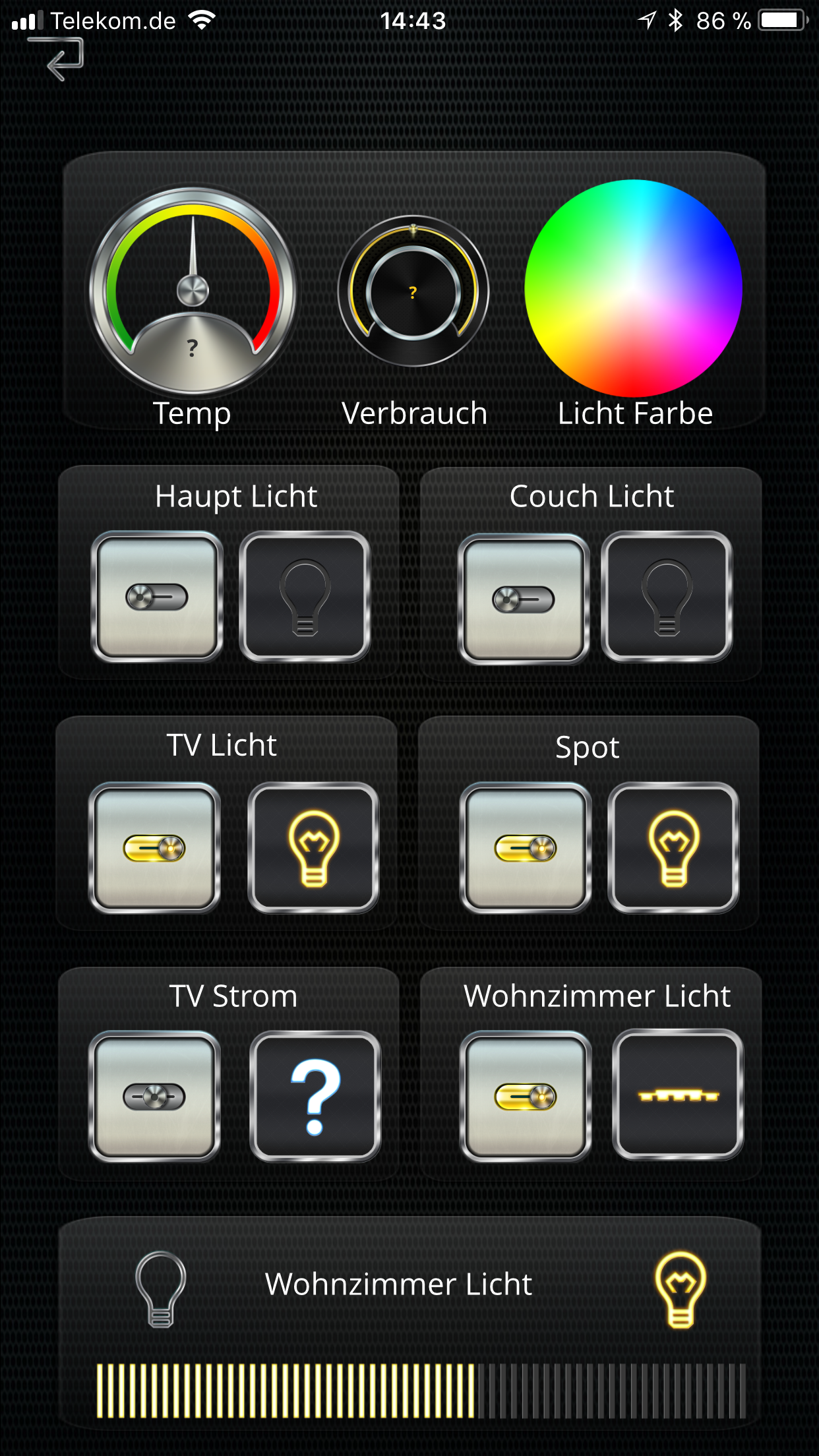The height and width of the screenshot is (1456, 819).
Task: Open the Verbrauch dial
Action: pos(413,291)
